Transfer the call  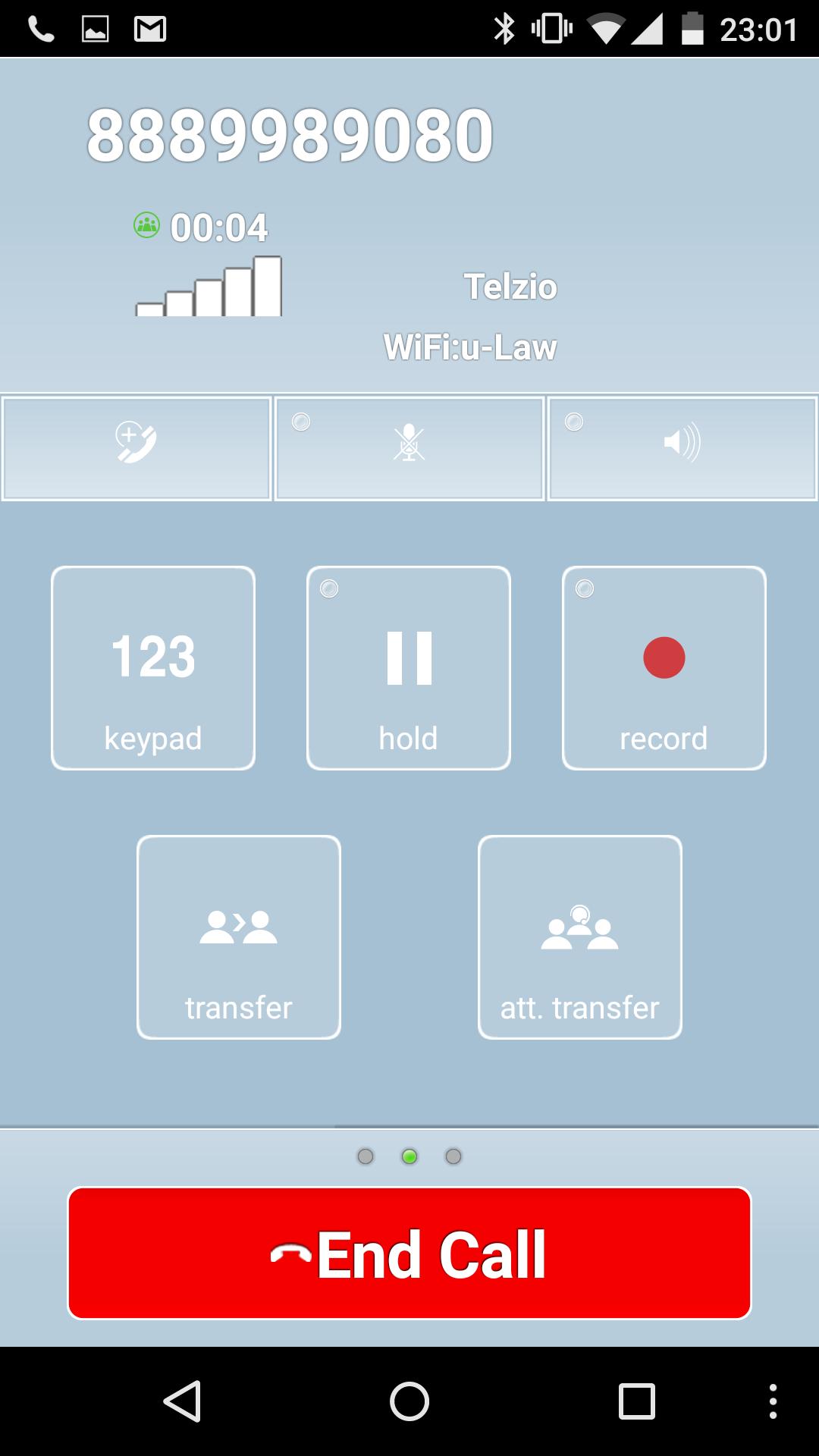(x=239, y=937)
